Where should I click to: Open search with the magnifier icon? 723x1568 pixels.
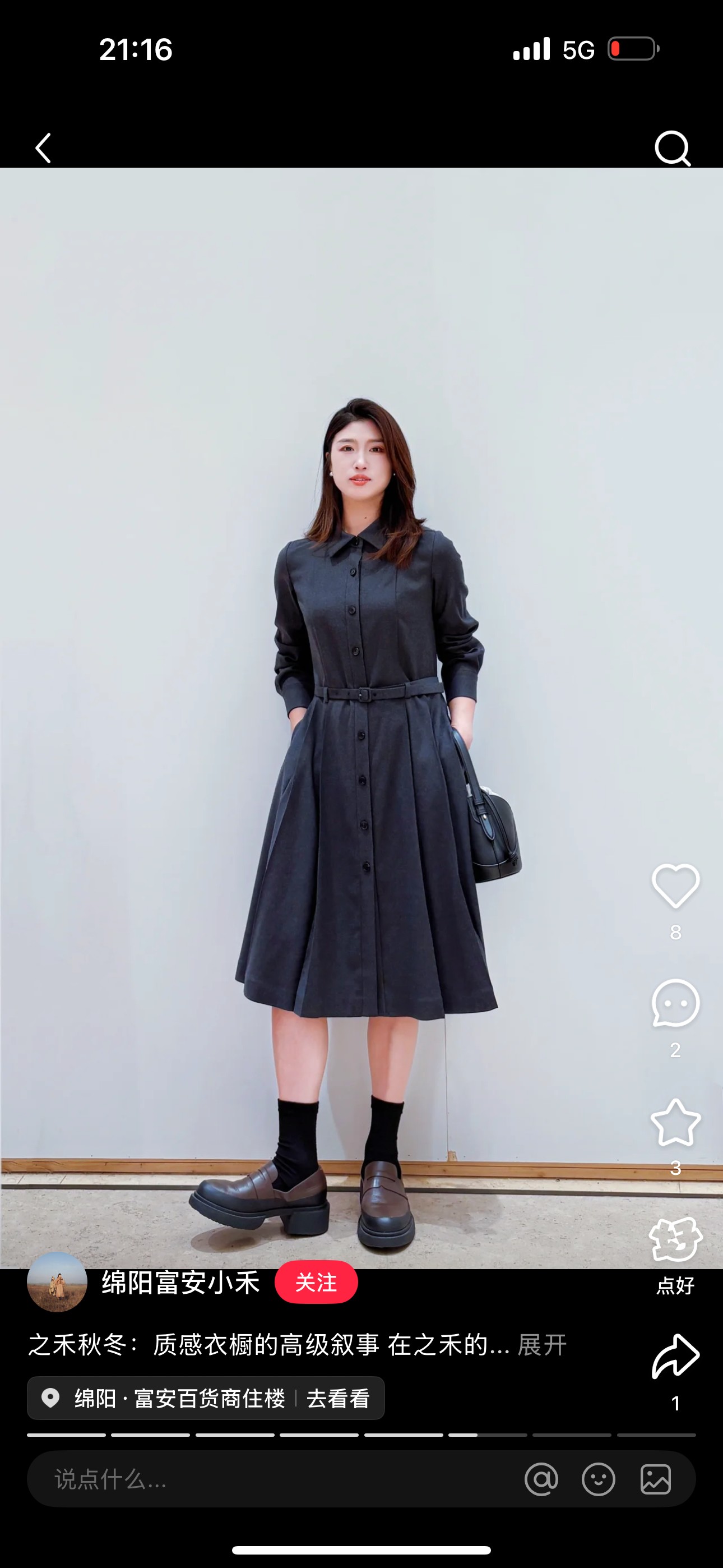click(x=673, y=148)
